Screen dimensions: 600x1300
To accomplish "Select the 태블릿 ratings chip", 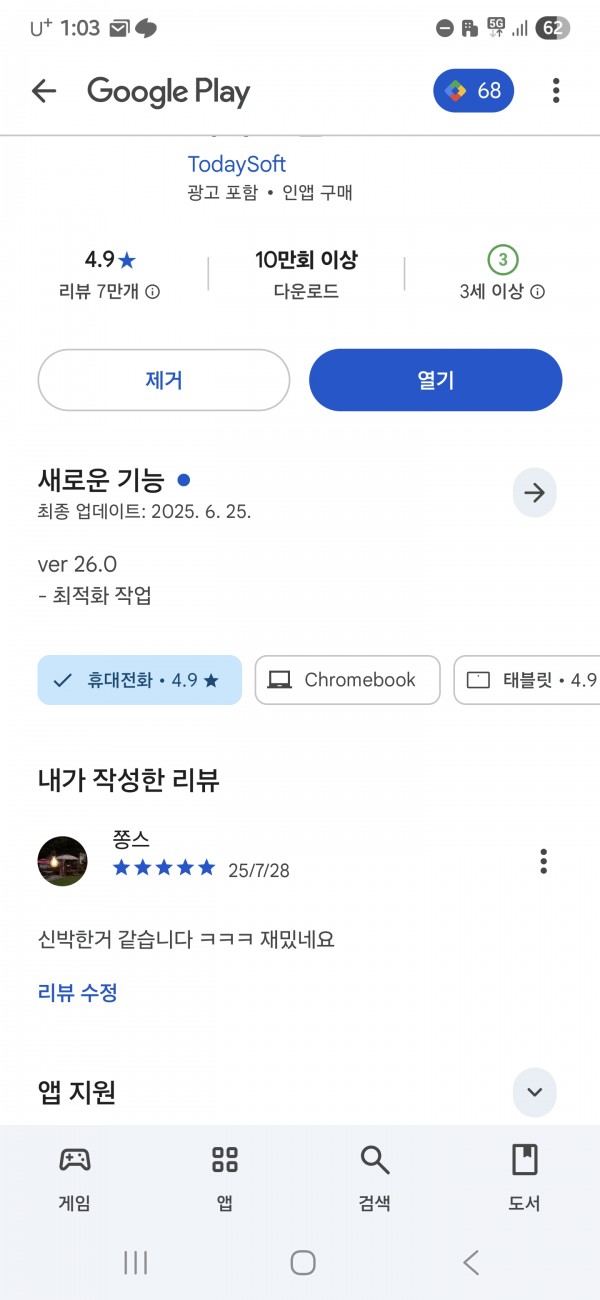I will coord(527,680).
